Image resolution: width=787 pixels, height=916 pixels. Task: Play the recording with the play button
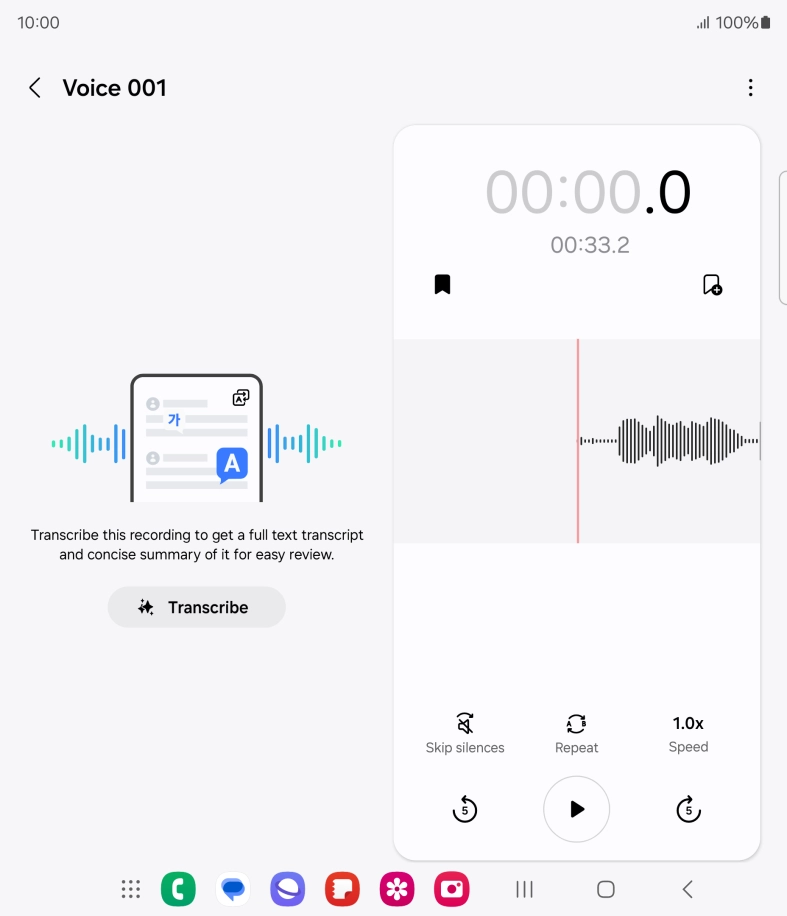coord(576,809)
